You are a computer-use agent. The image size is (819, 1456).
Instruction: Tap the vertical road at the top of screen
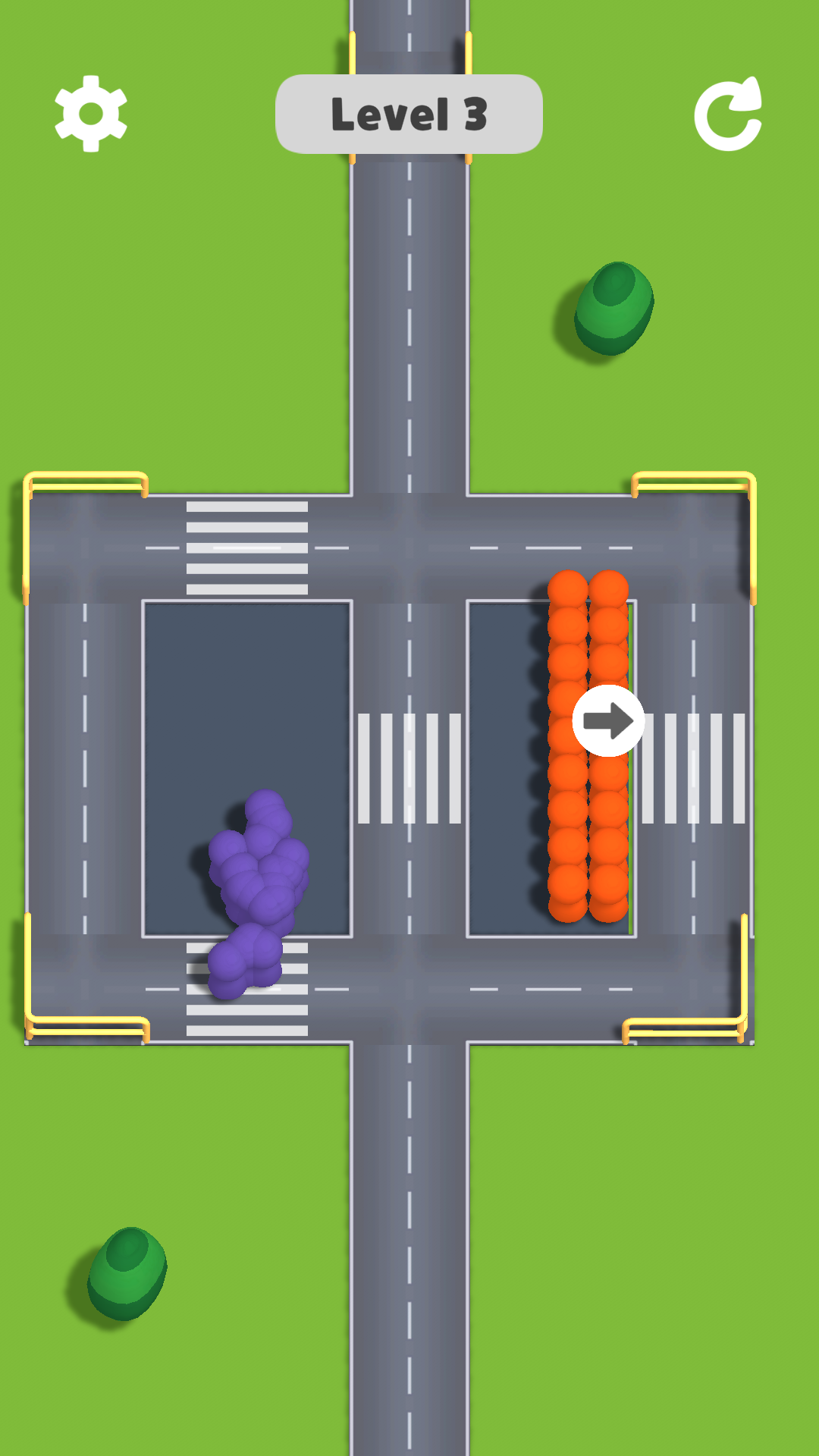point(409,227)
